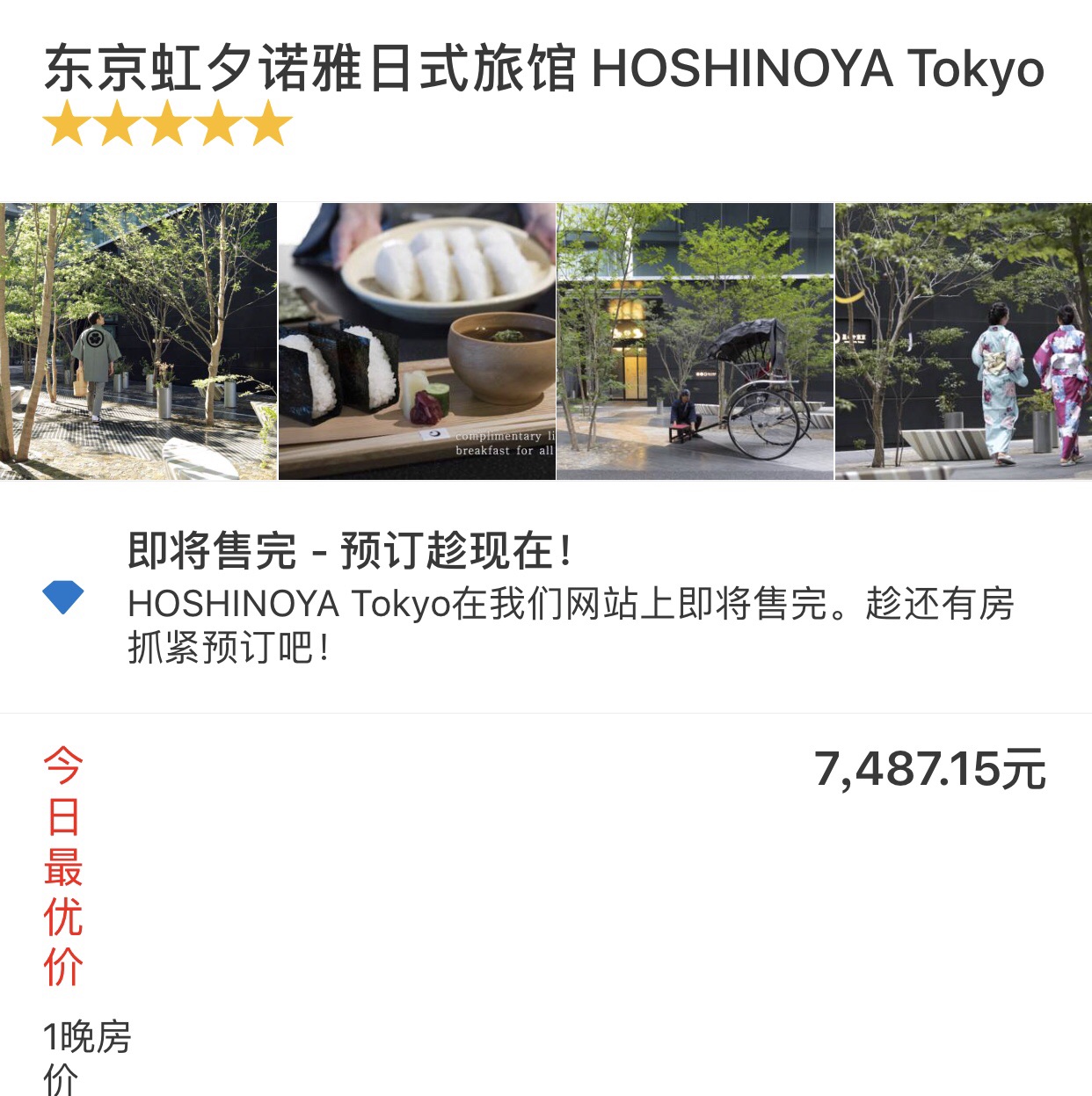Open the photo of man walking in courtyard

tap(138, 341)
